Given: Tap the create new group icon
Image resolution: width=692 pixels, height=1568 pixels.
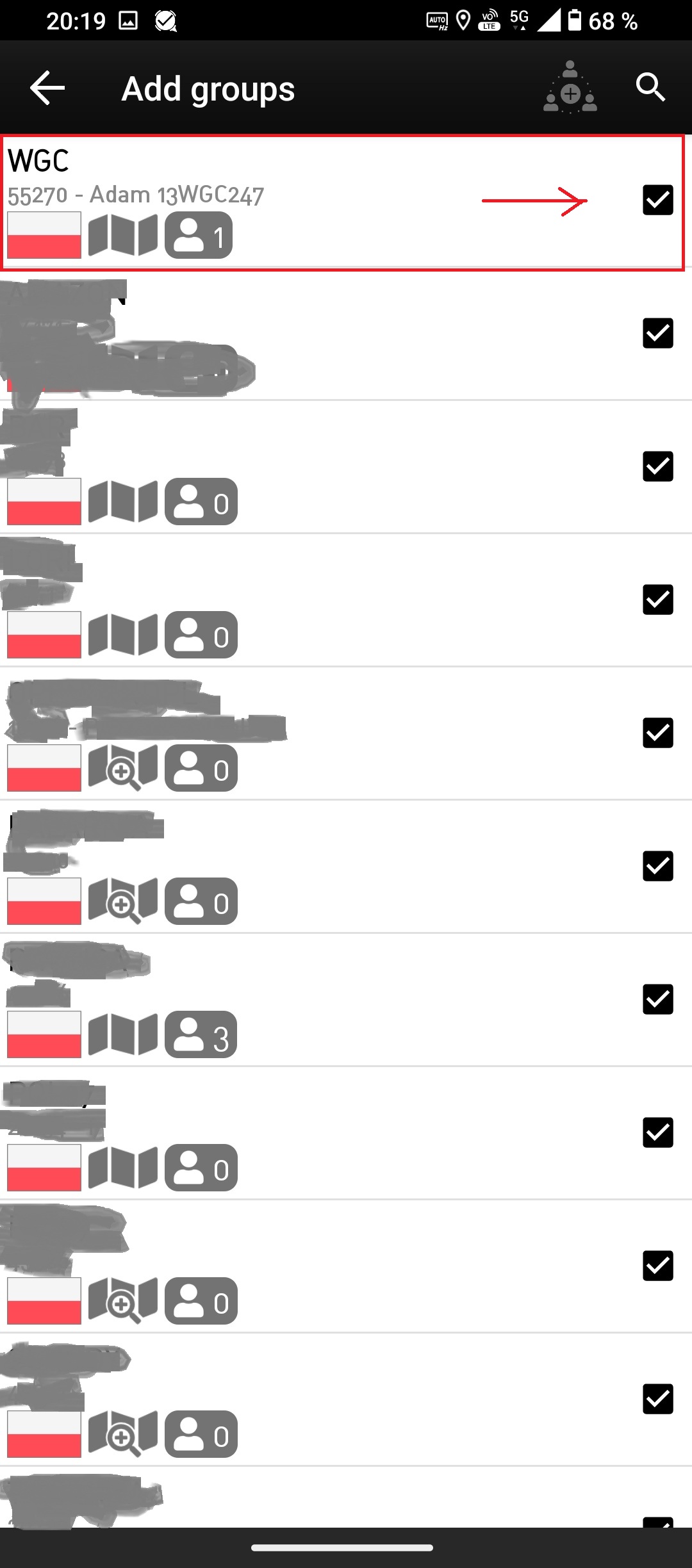Looking at the screenshot, I should click(570, 88).
